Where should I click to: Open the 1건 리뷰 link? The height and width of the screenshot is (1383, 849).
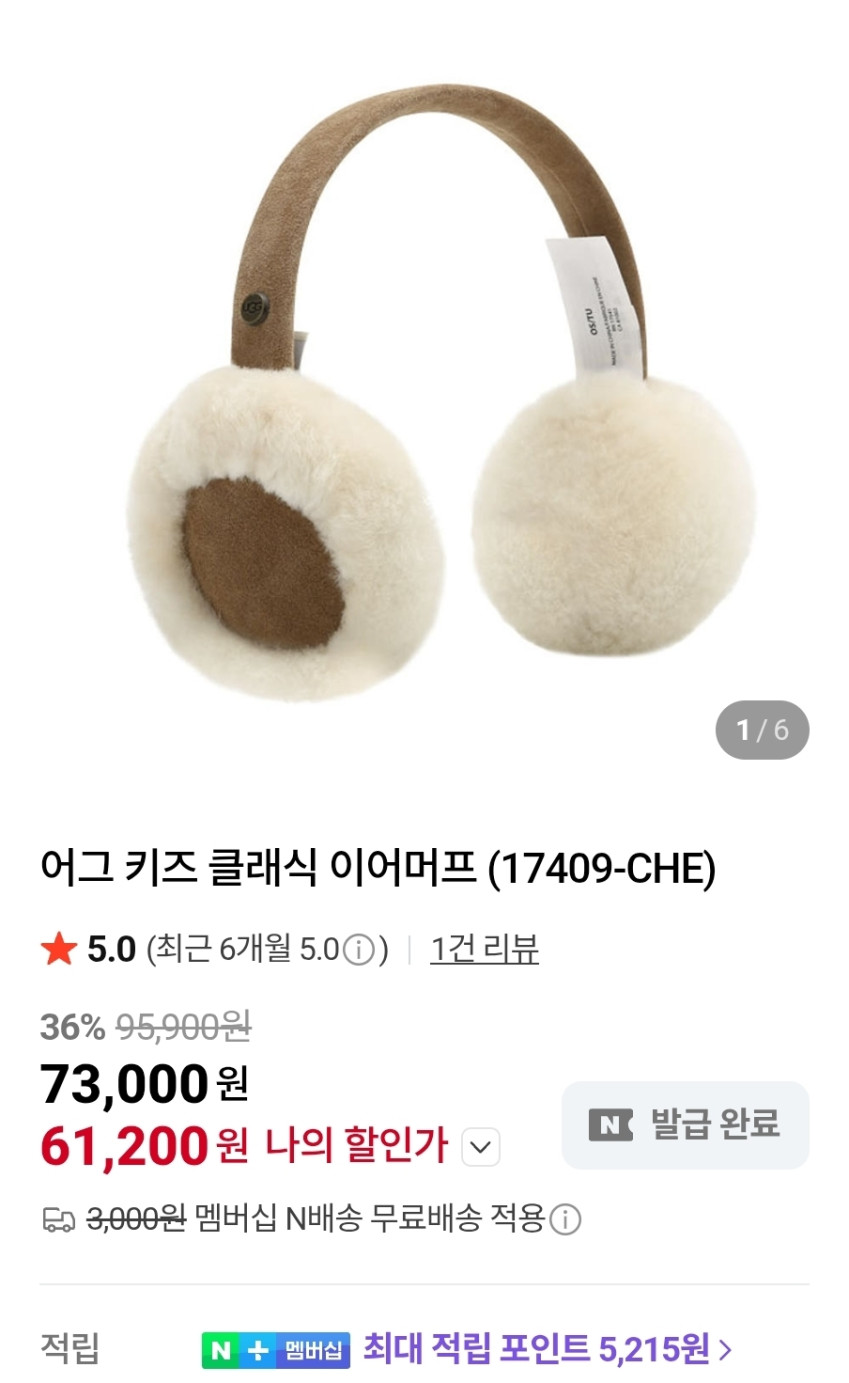[484, 949]
